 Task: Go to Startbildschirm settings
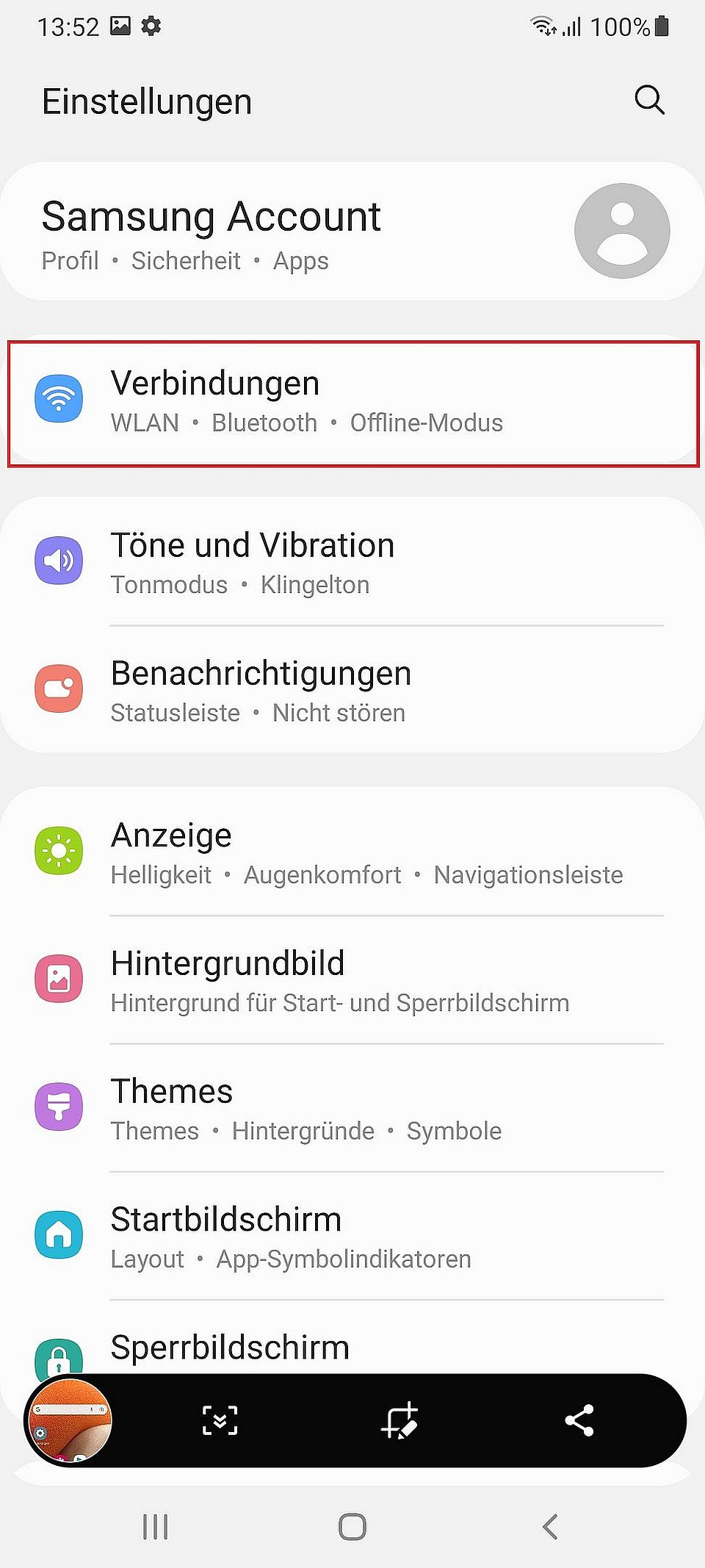352,1236
